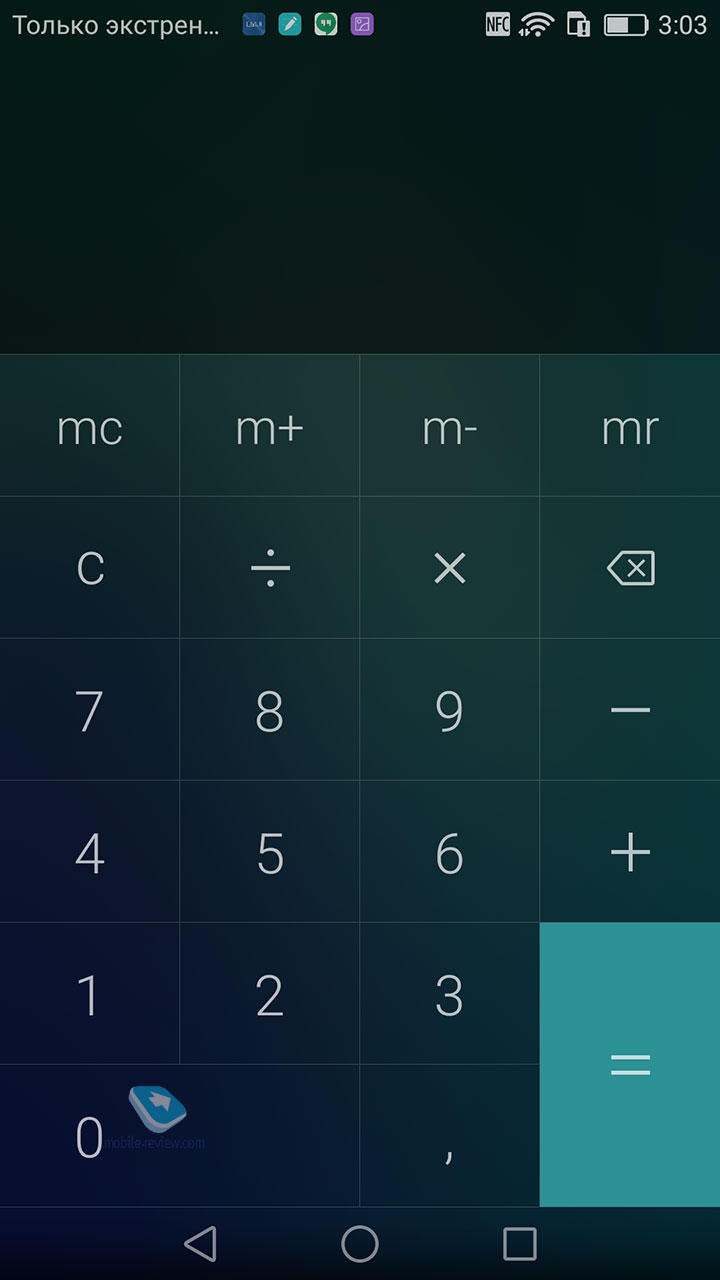This screenshot has height=1280, width=720.
Task: Clear the calculator with C
Action: (90, 568)
